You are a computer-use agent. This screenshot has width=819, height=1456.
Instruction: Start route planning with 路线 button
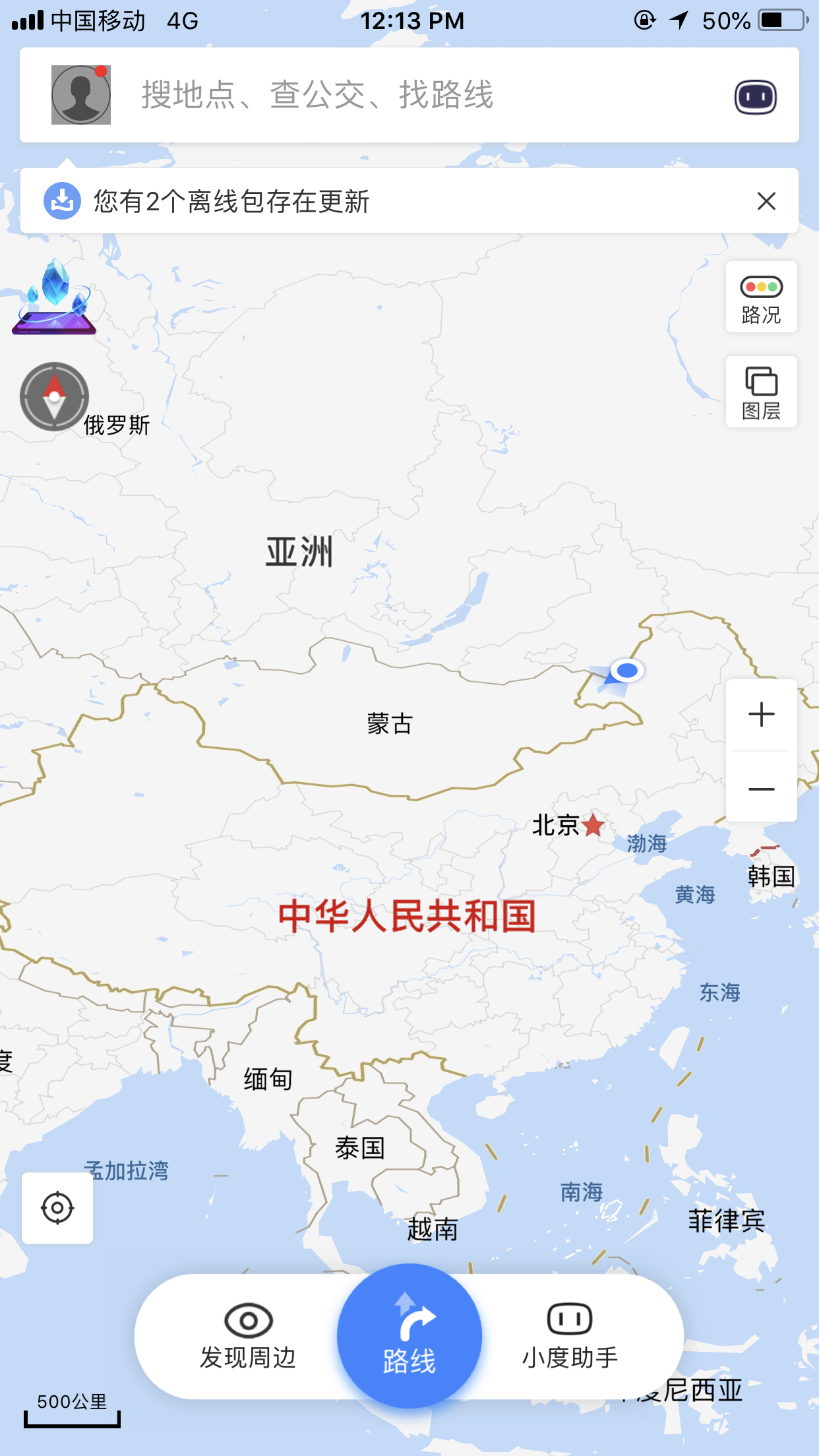click(409, 1337)
